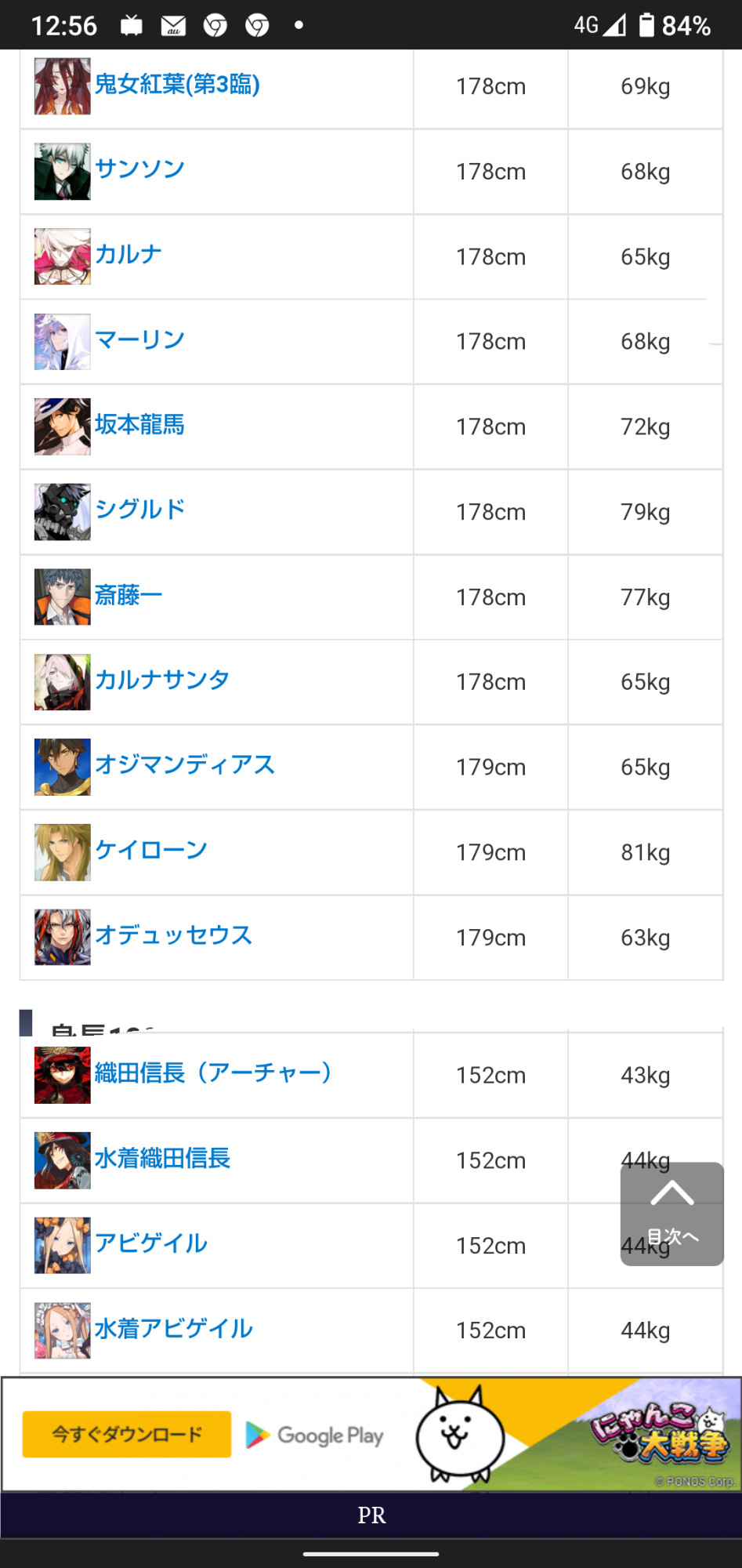
Task: Jump back to the table of contents (目次へ)
Action: coord(671,1213)
